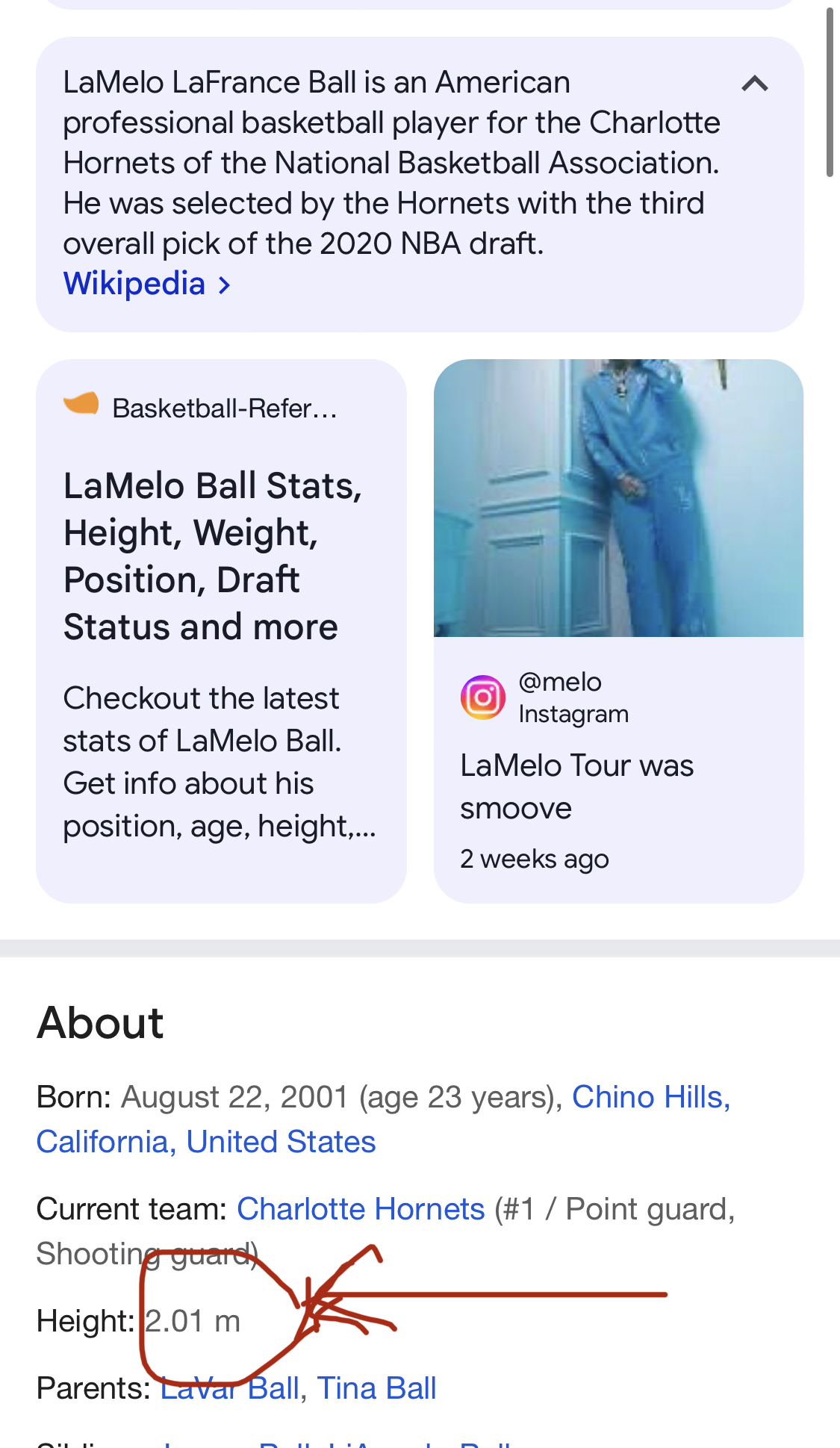Open the LaVar Ball parent link

coord(230,1389)
